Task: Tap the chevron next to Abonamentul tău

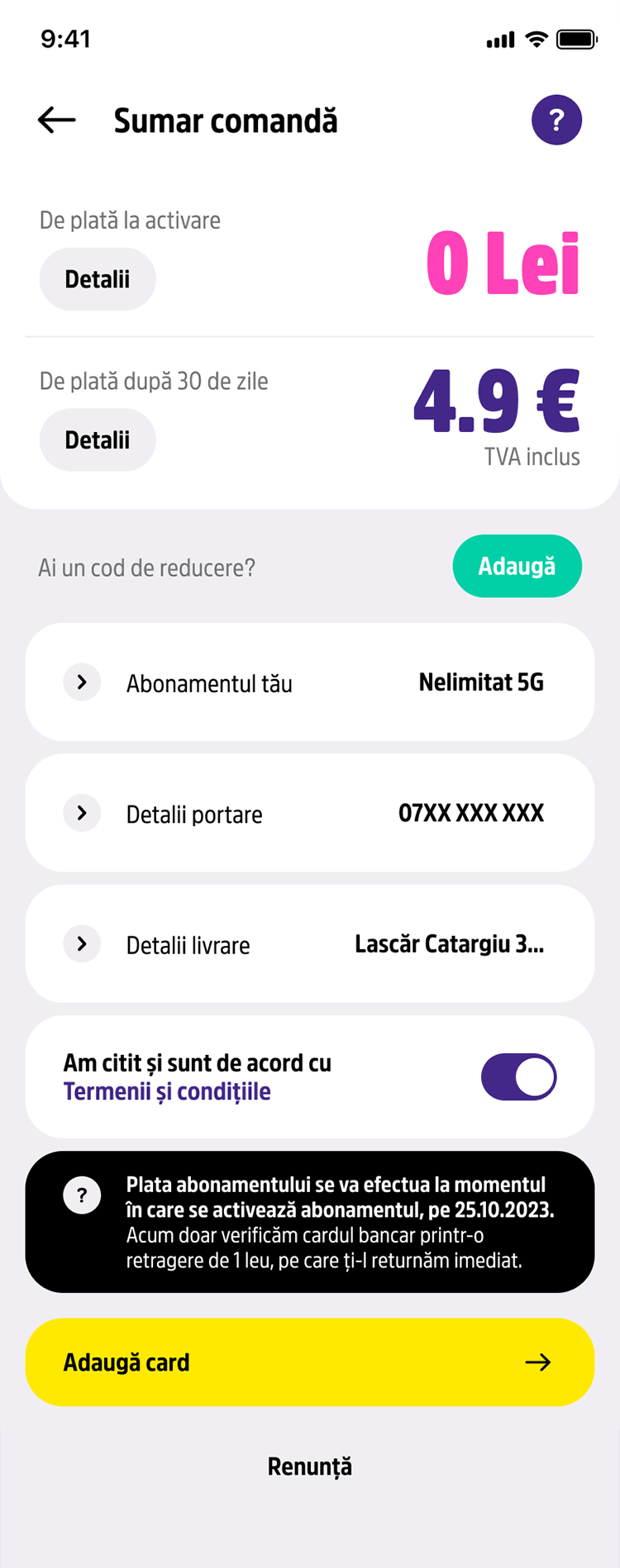Action: pos(81,682)
